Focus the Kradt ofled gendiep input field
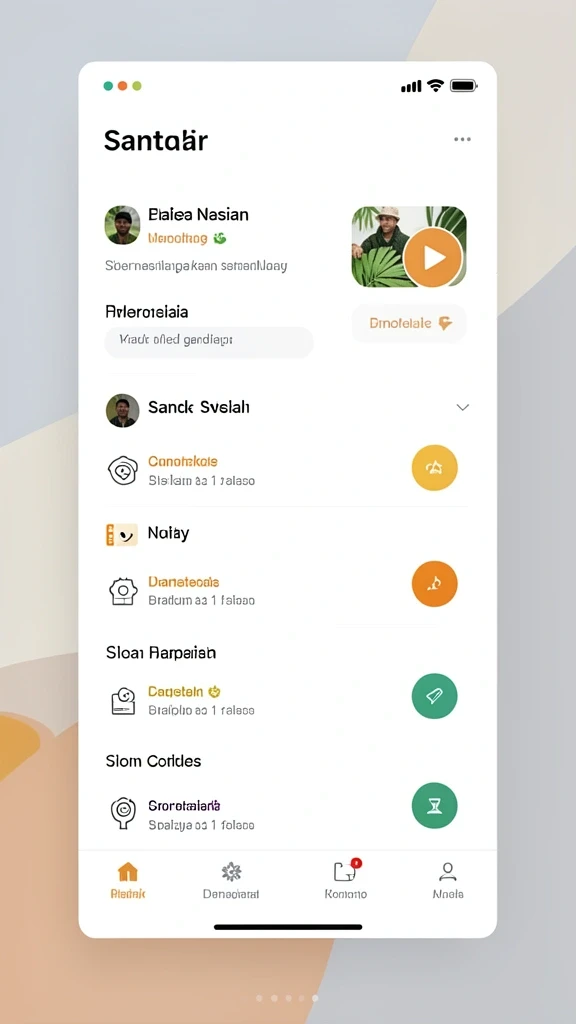Image resolution: width=576 pixels, height=1024 pixels. 209,342
